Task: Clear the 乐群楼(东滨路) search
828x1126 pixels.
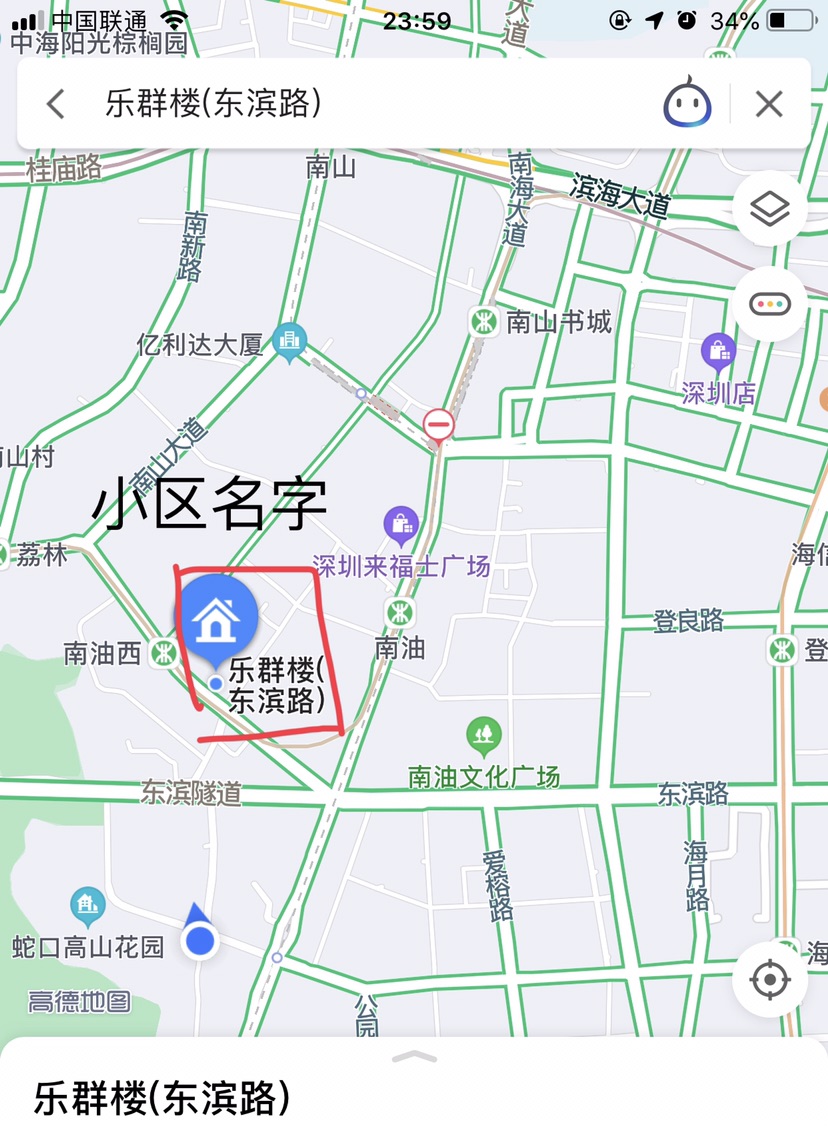Action: pyautogui.click(x=769, y=104)
